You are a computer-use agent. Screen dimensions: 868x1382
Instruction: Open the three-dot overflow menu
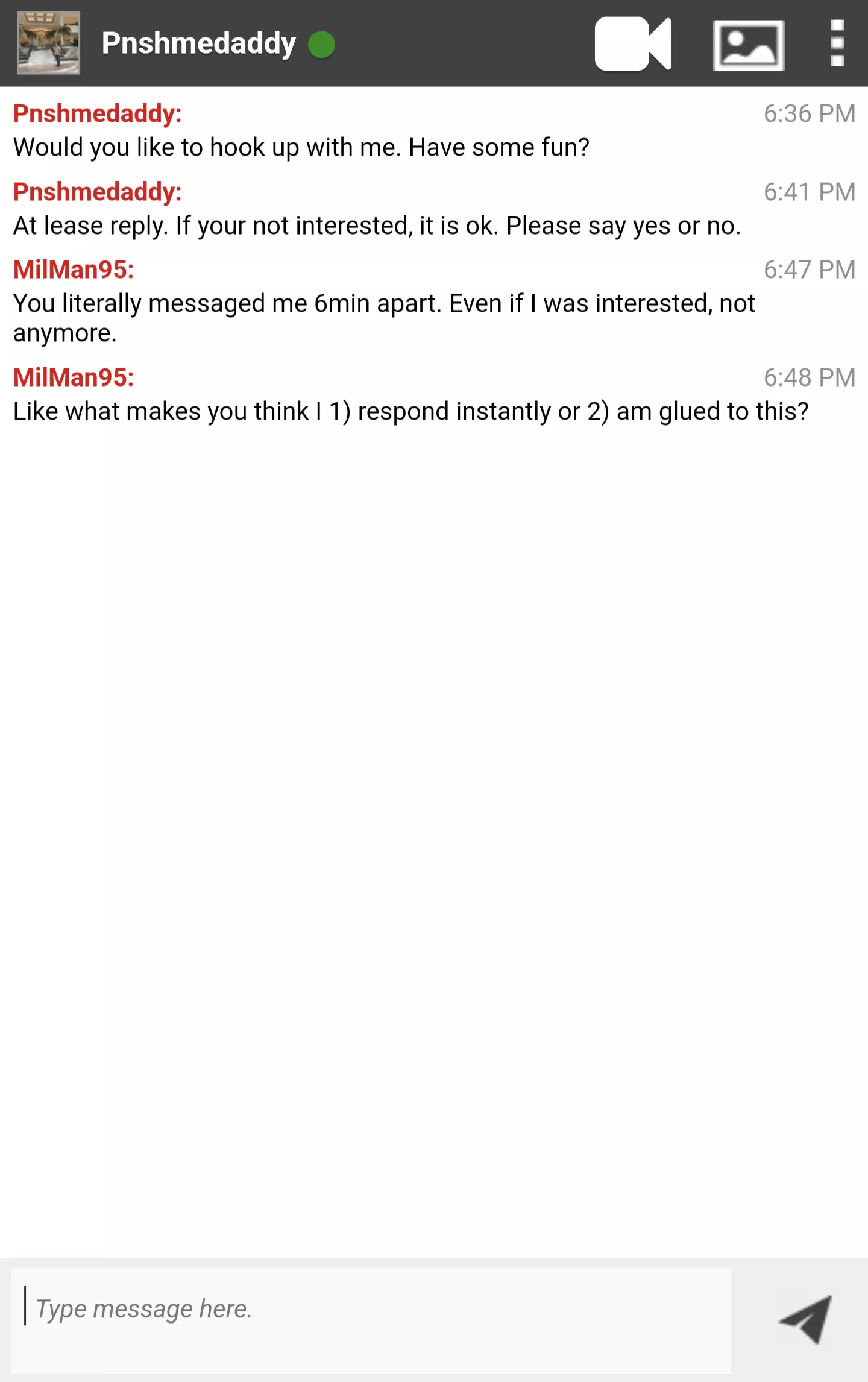click(x=837, y=43)
